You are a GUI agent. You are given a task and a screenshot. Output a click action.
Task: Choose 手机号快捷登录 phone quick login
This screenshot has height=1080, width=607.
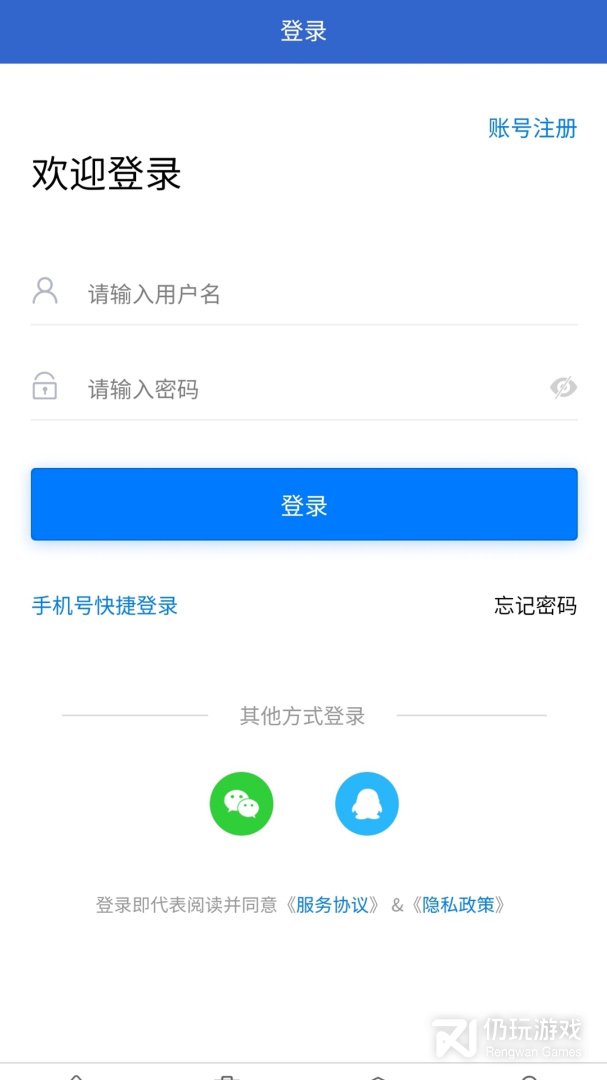[x=105, y=605]
